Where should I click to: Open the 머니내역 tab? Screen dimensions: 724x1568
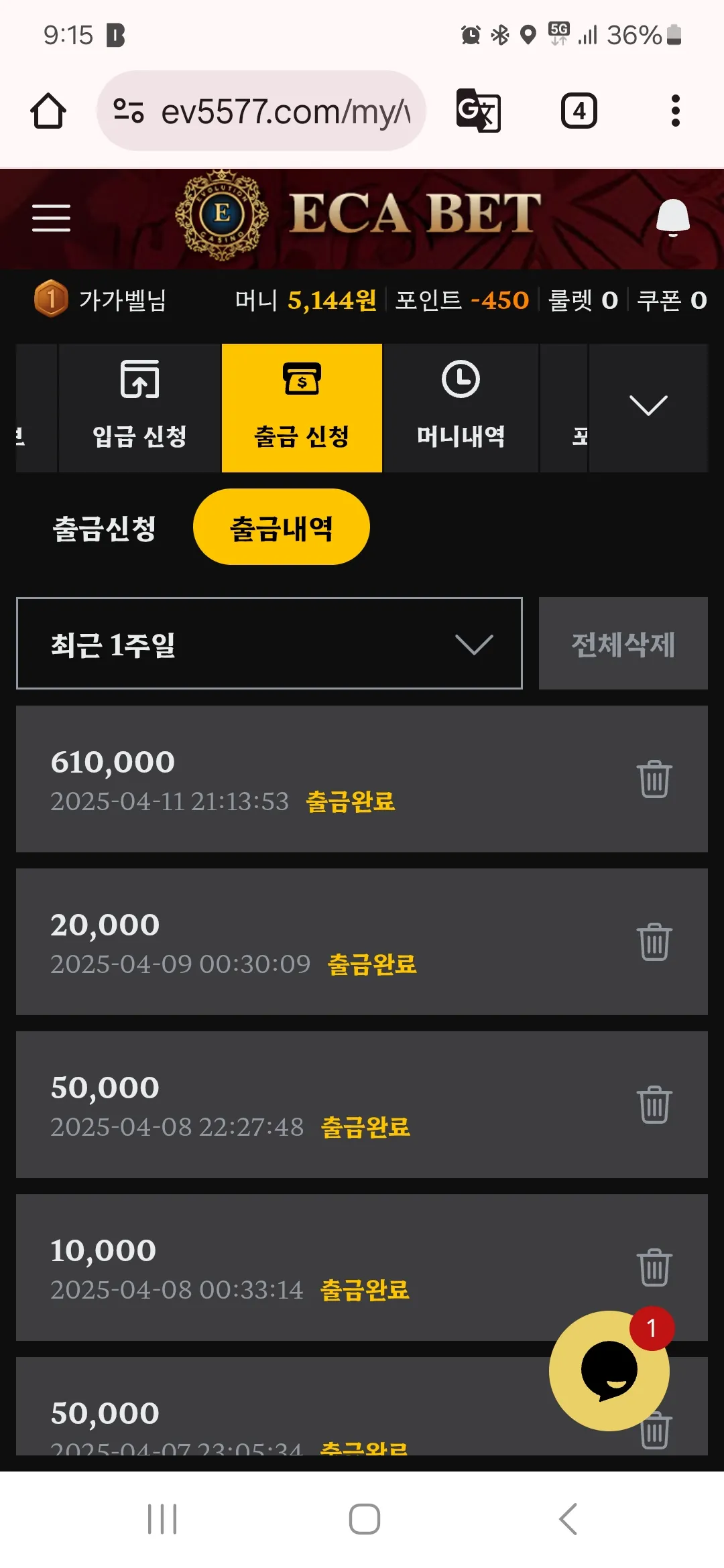tap(461, 408)
